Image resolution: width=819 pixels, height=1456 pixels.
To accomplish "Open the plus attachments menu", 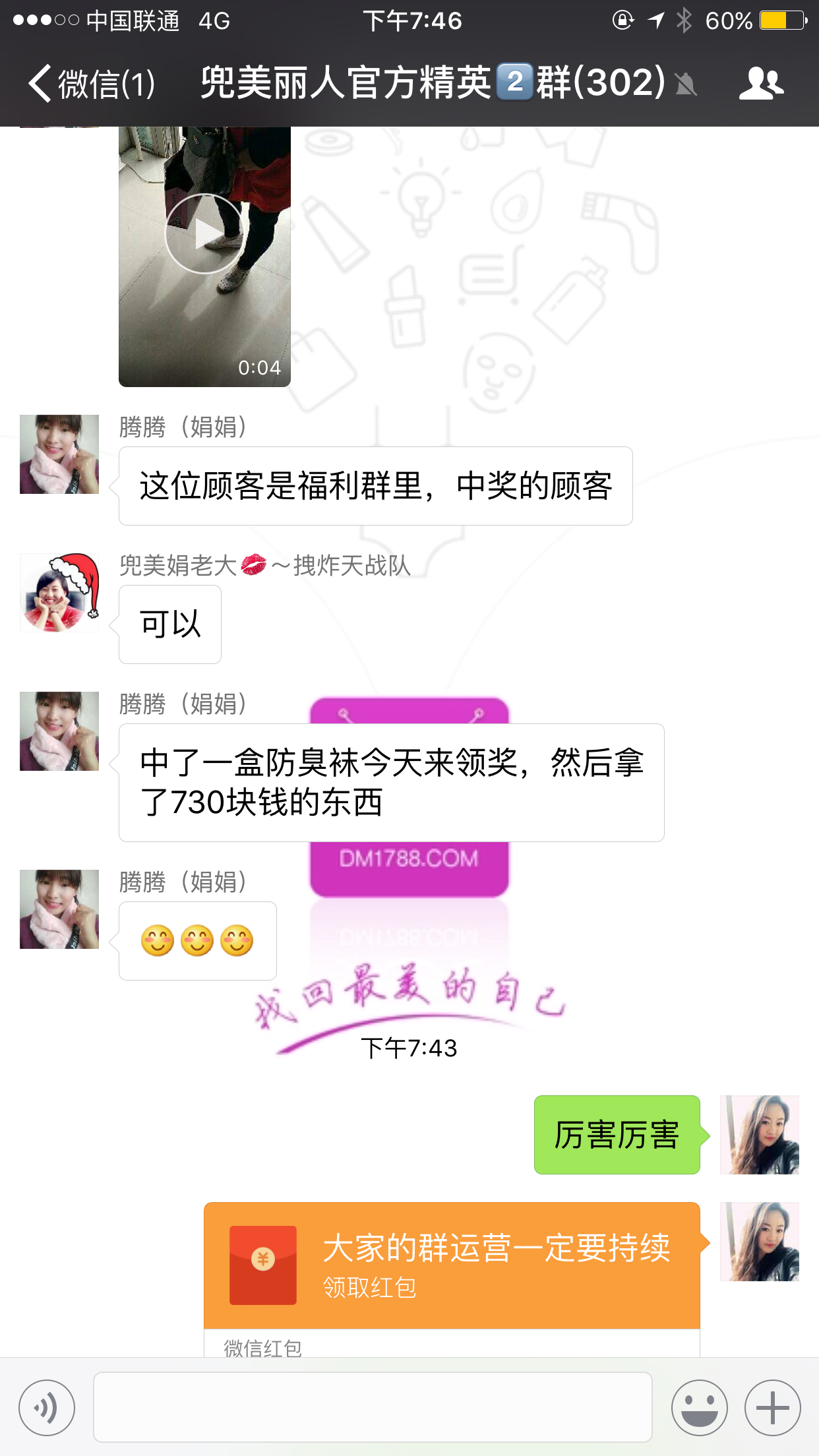I will click(x=772, y=1407).
